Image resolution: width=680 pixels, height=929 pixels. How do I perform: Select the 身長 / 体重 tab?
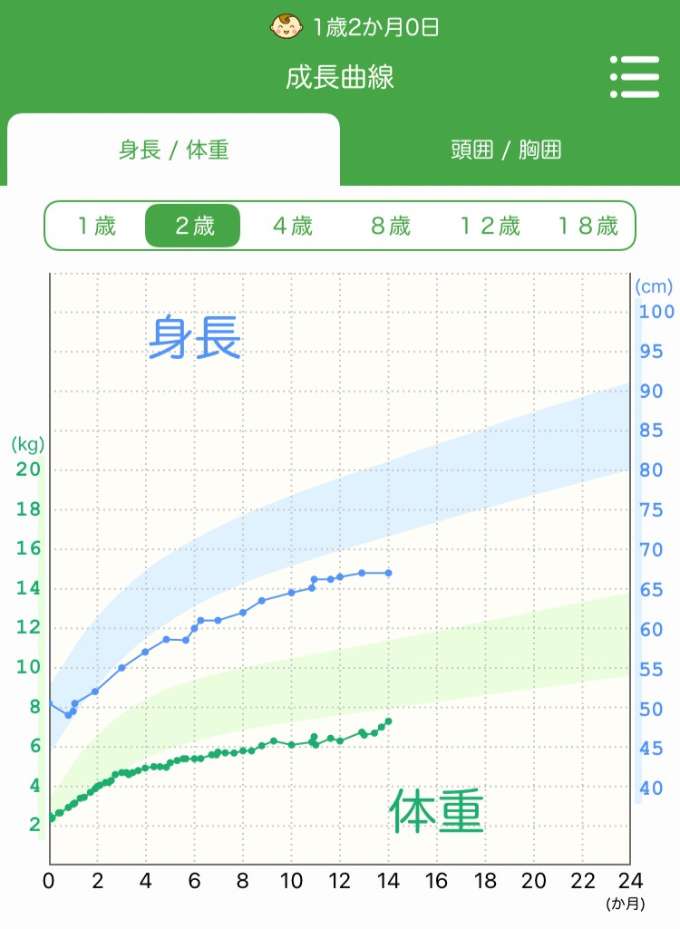[x=173, y=151]
